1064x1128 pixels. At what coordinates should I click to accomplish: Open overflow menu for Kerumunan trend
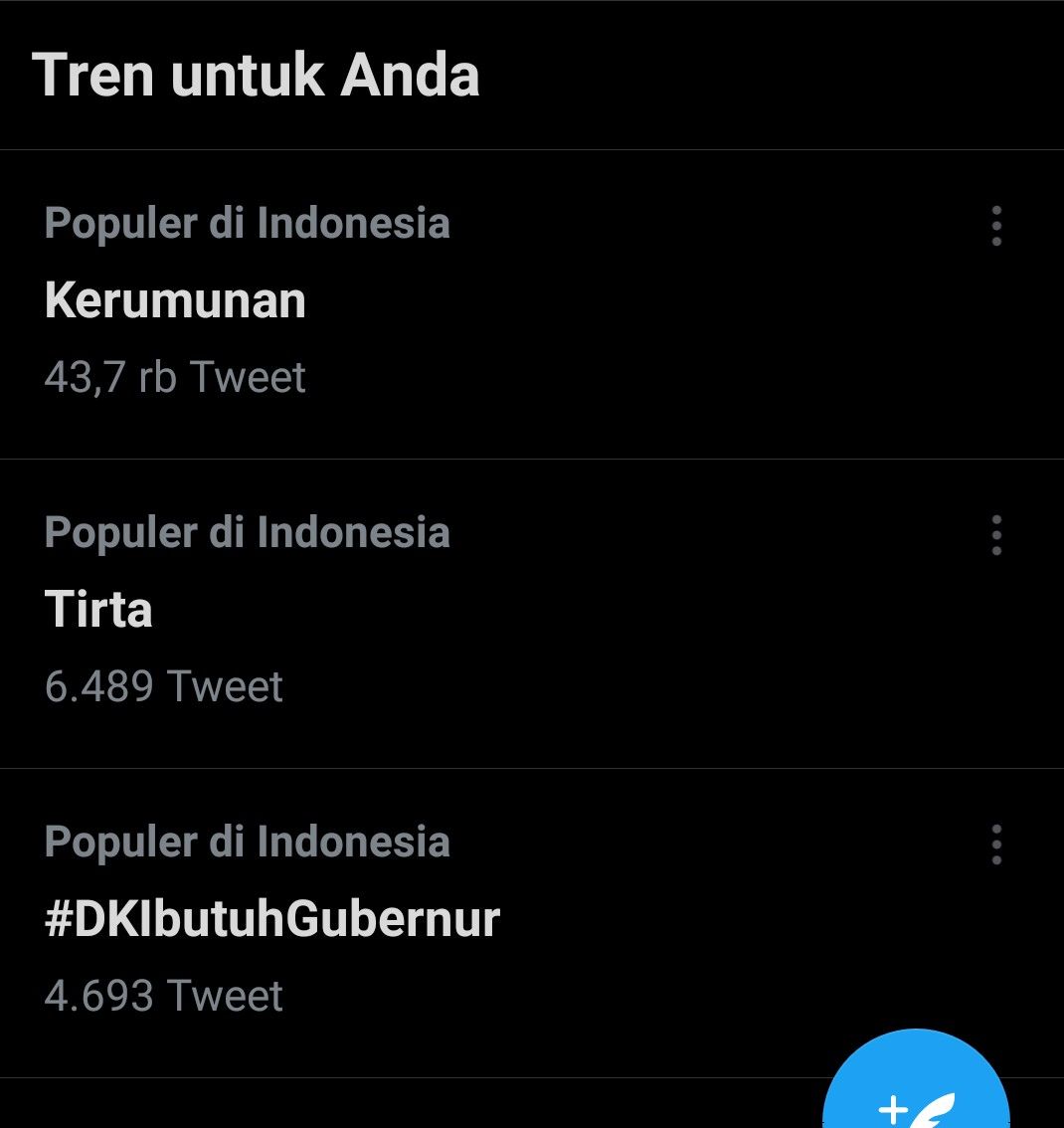pyautogui.click(x=996, y=227)
